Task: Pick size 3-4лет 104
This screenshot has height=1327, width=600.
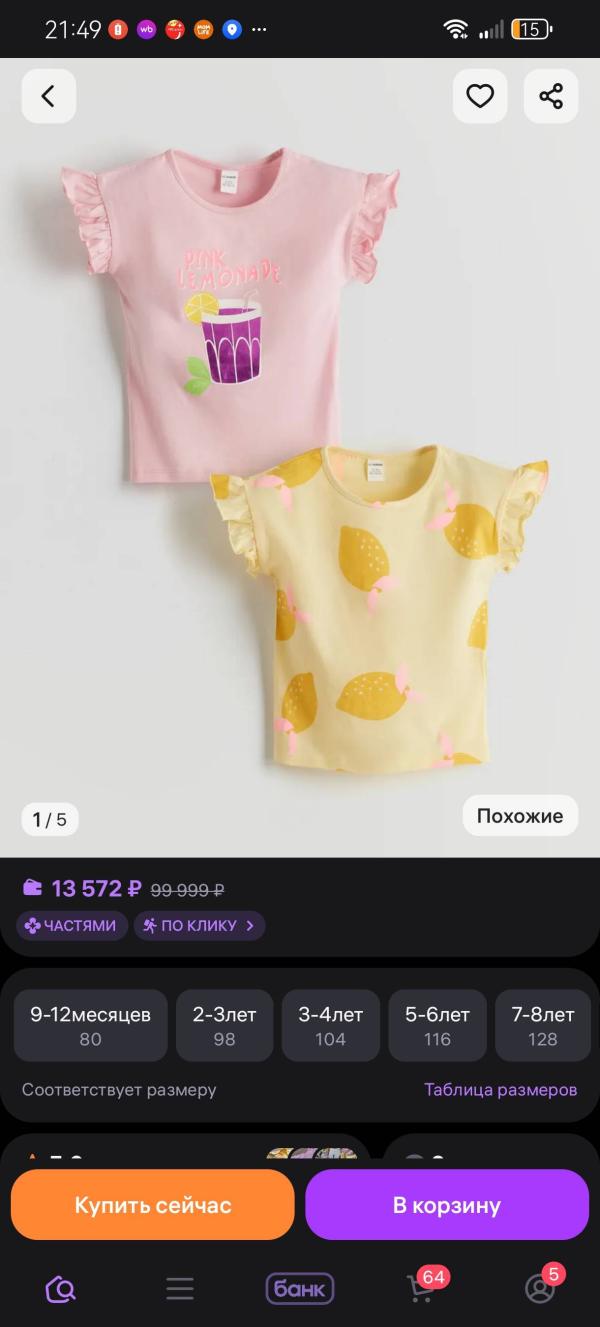Action: (331, 1026)
